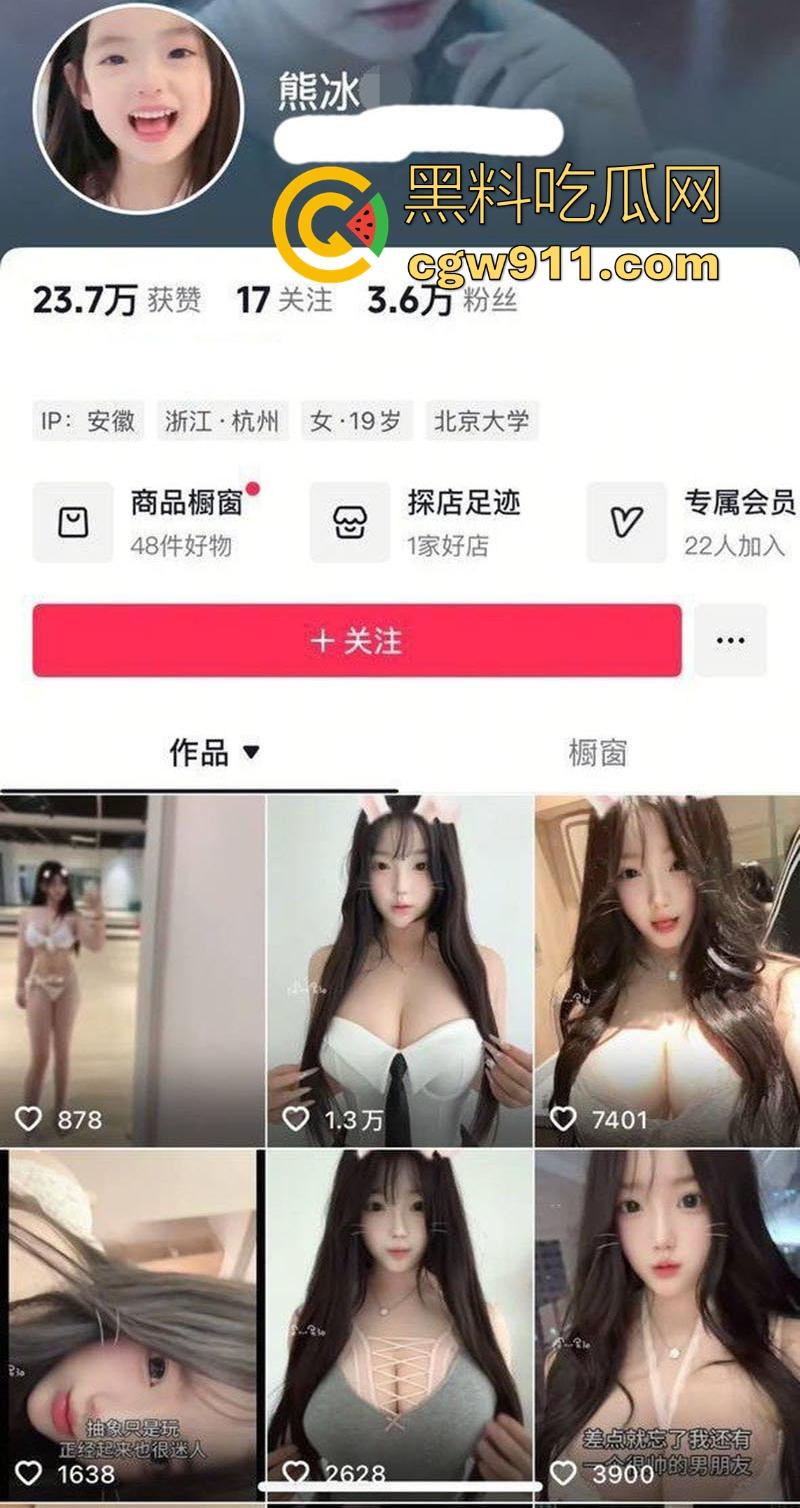The width and height of the screenshot is (800, 1508).
Task: Tap the red 关注 follow button
Action: point(356,641)
